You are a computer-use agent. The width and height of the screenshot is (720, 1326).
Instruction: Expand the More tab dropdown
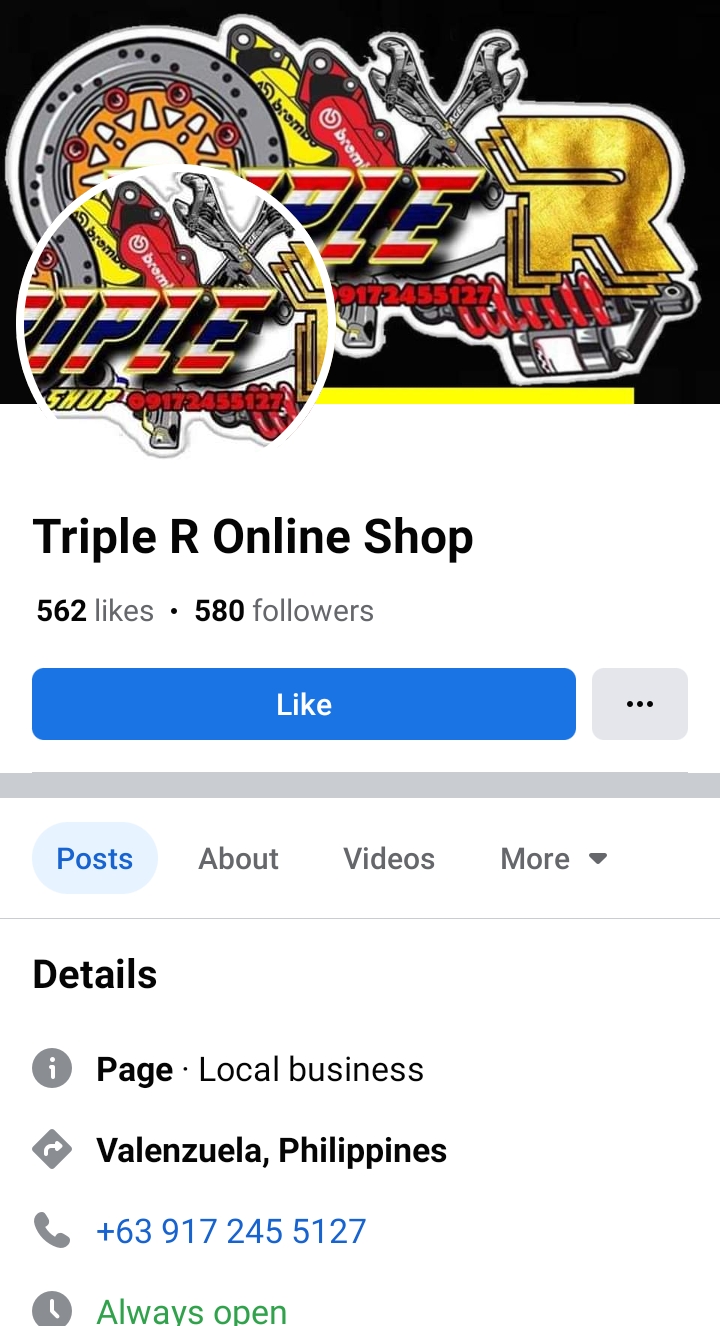553,858
